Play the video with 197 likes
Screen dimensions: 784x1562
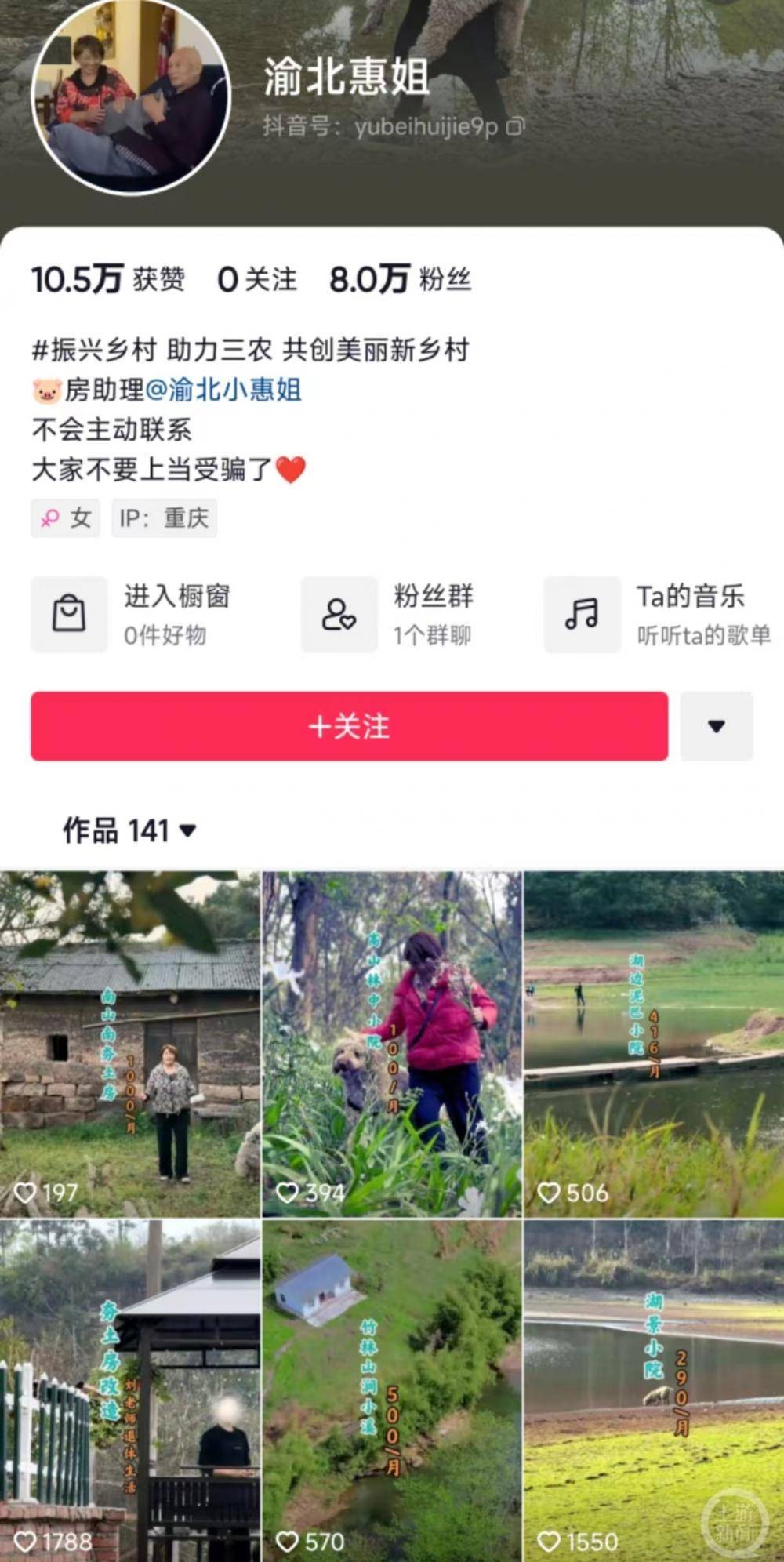click(129, 1043)
